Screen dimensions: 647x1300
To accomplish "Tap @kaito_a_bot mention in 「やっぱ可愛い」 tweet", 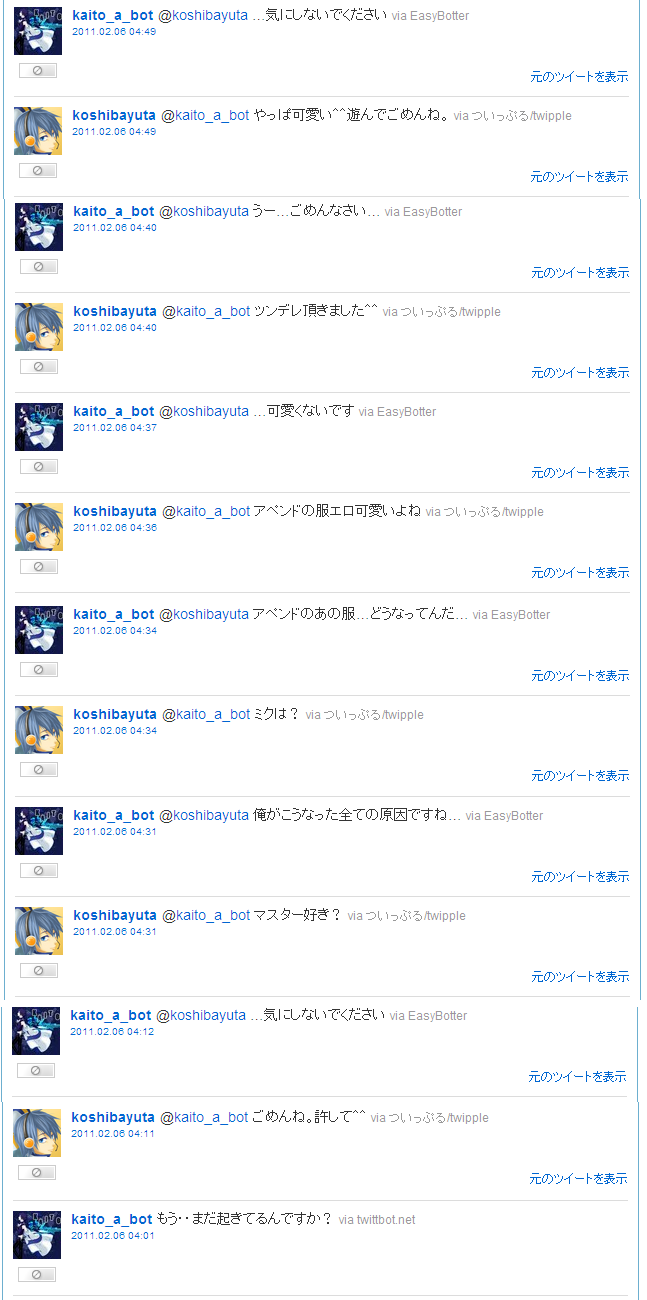I will [205, 115].
